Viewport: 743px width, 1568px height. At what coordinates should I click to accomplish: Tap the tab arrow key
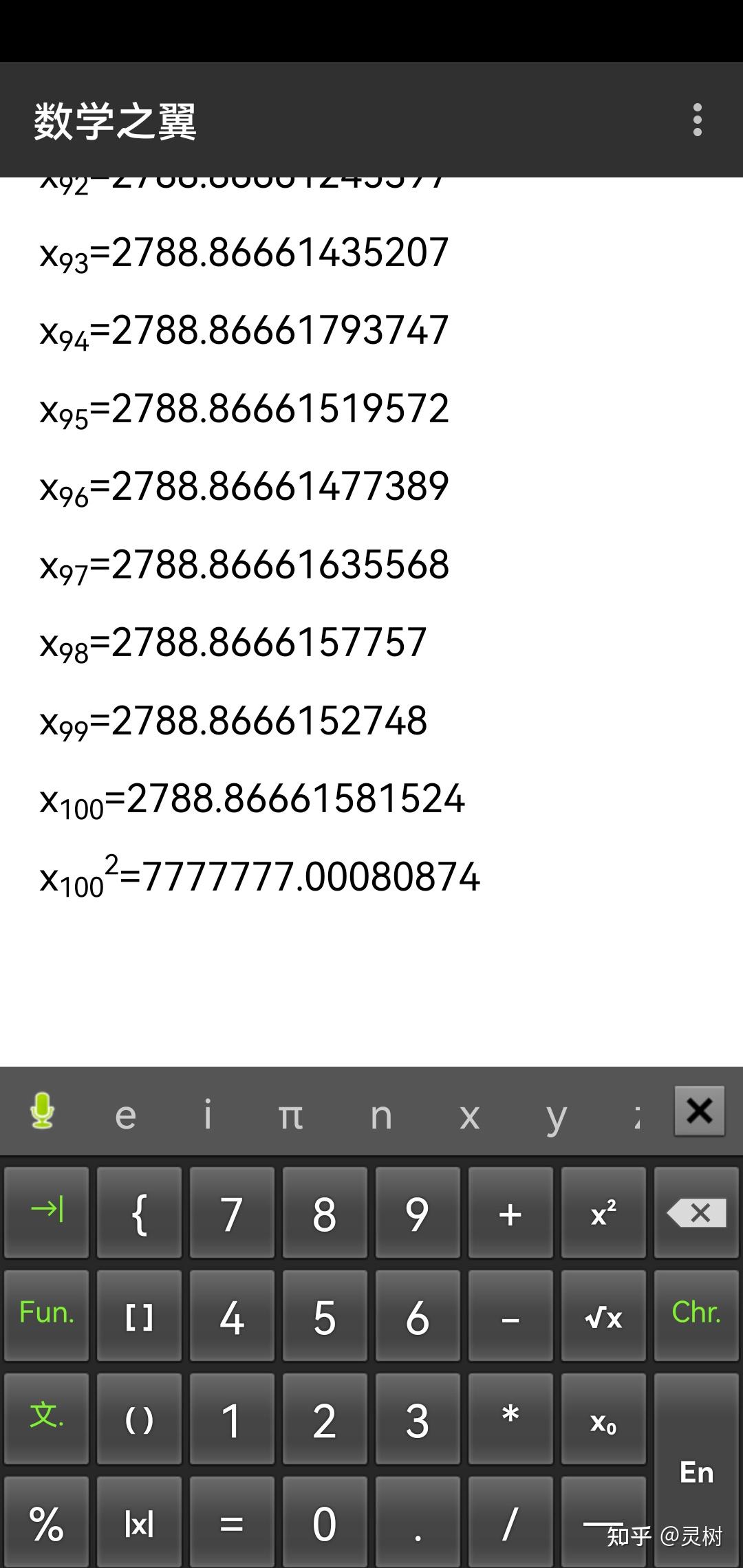pos(47,1210)
